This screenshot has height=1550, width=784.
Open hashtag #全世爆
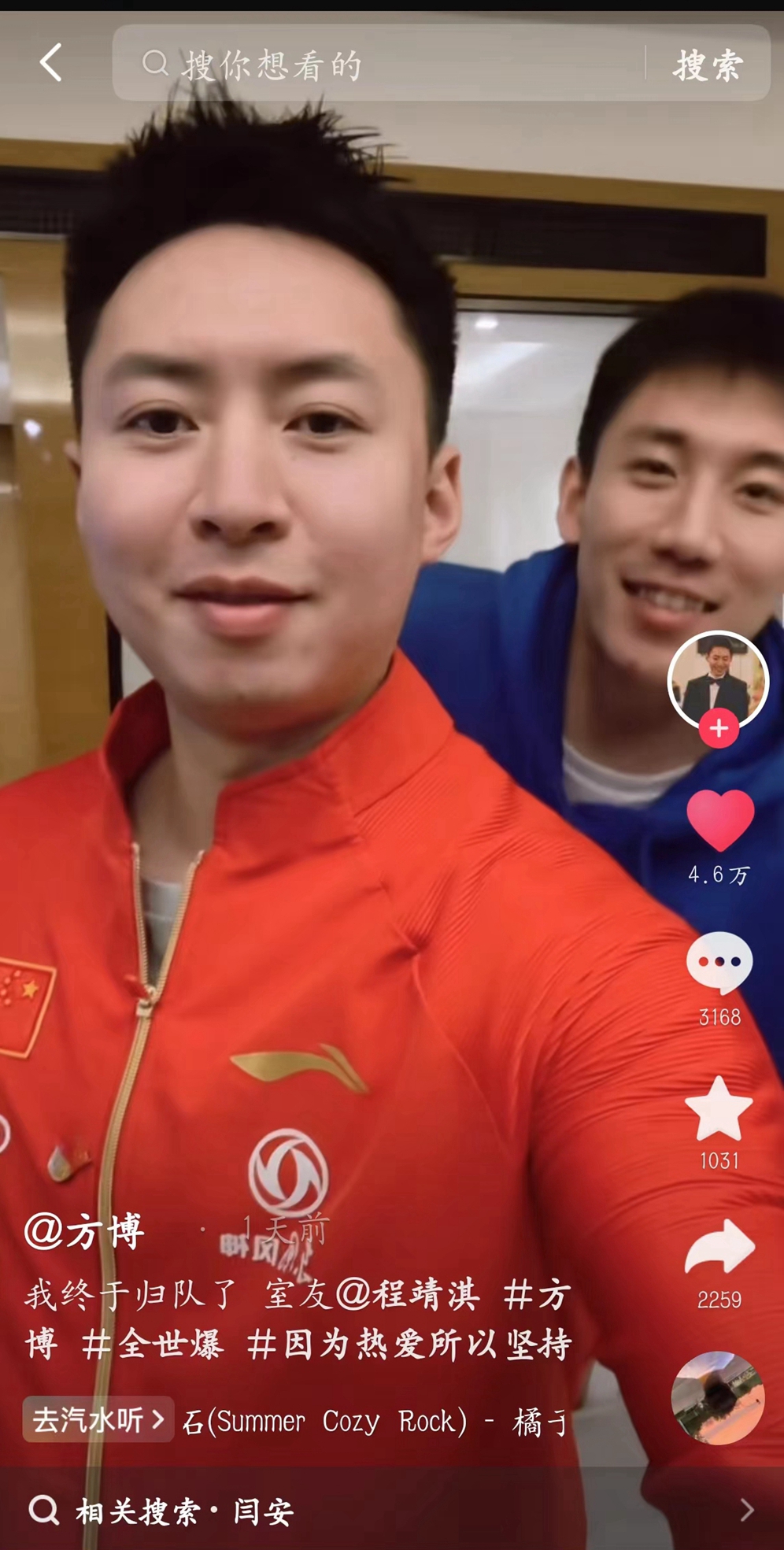[x=153, y=1345]
